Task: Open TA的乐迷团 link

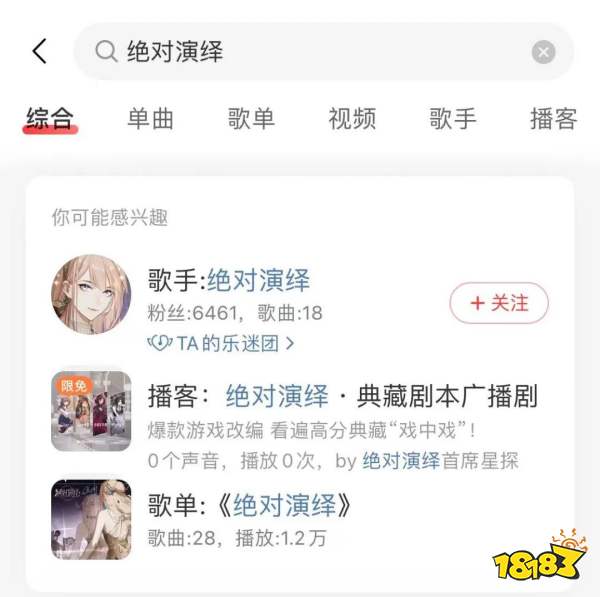Action: [x=222, y=343]
